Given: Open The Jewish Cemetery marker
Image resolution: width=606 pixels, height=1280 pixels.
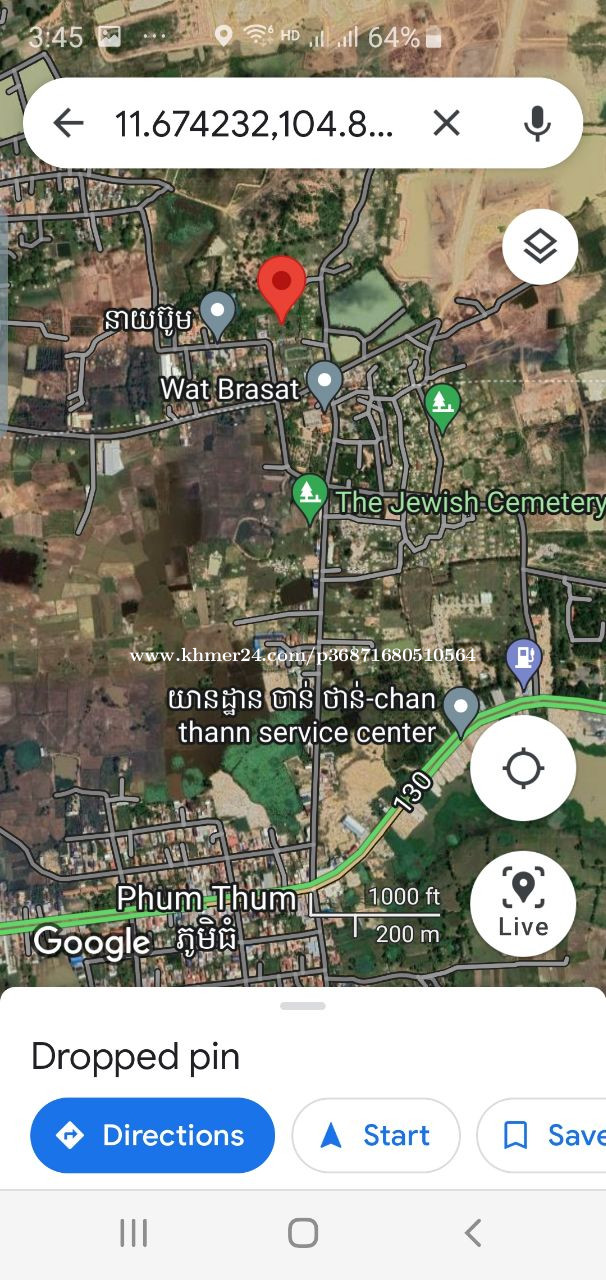Looking at the screenshot, I should pos(310,498).
